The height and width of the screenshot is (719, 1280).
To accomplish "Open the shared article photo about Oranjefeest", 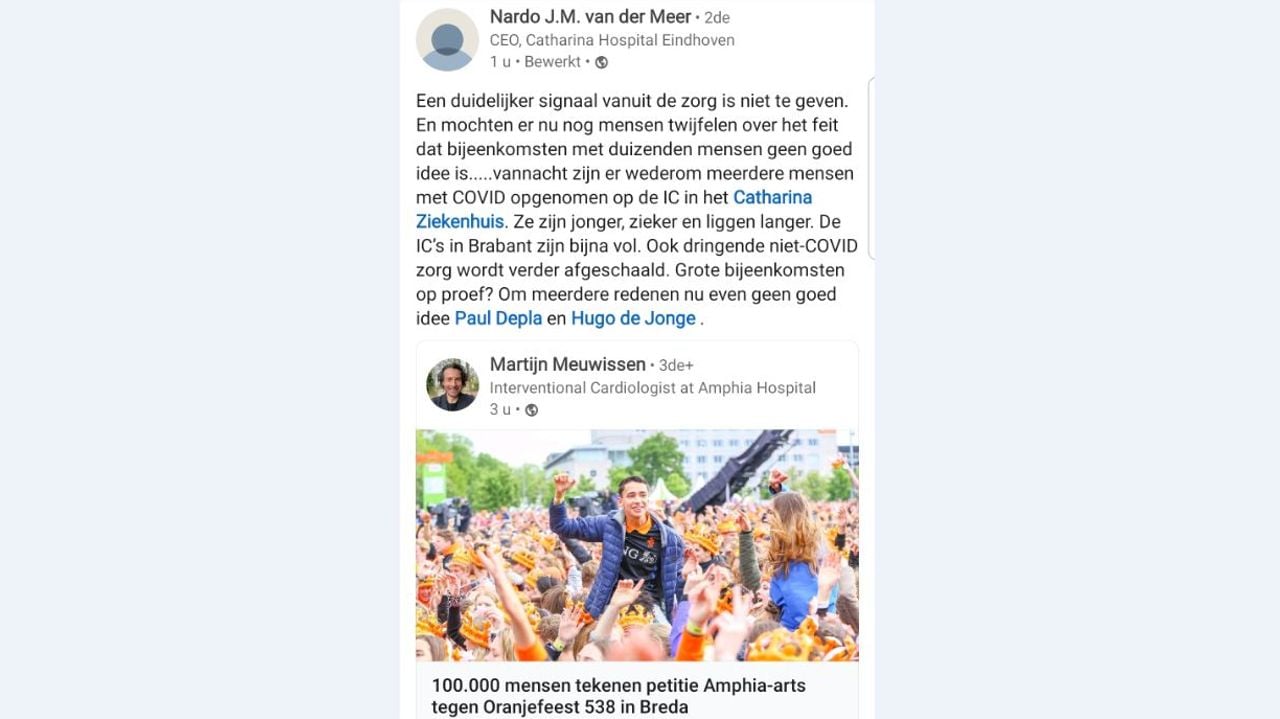I will (x=637, y=545).
